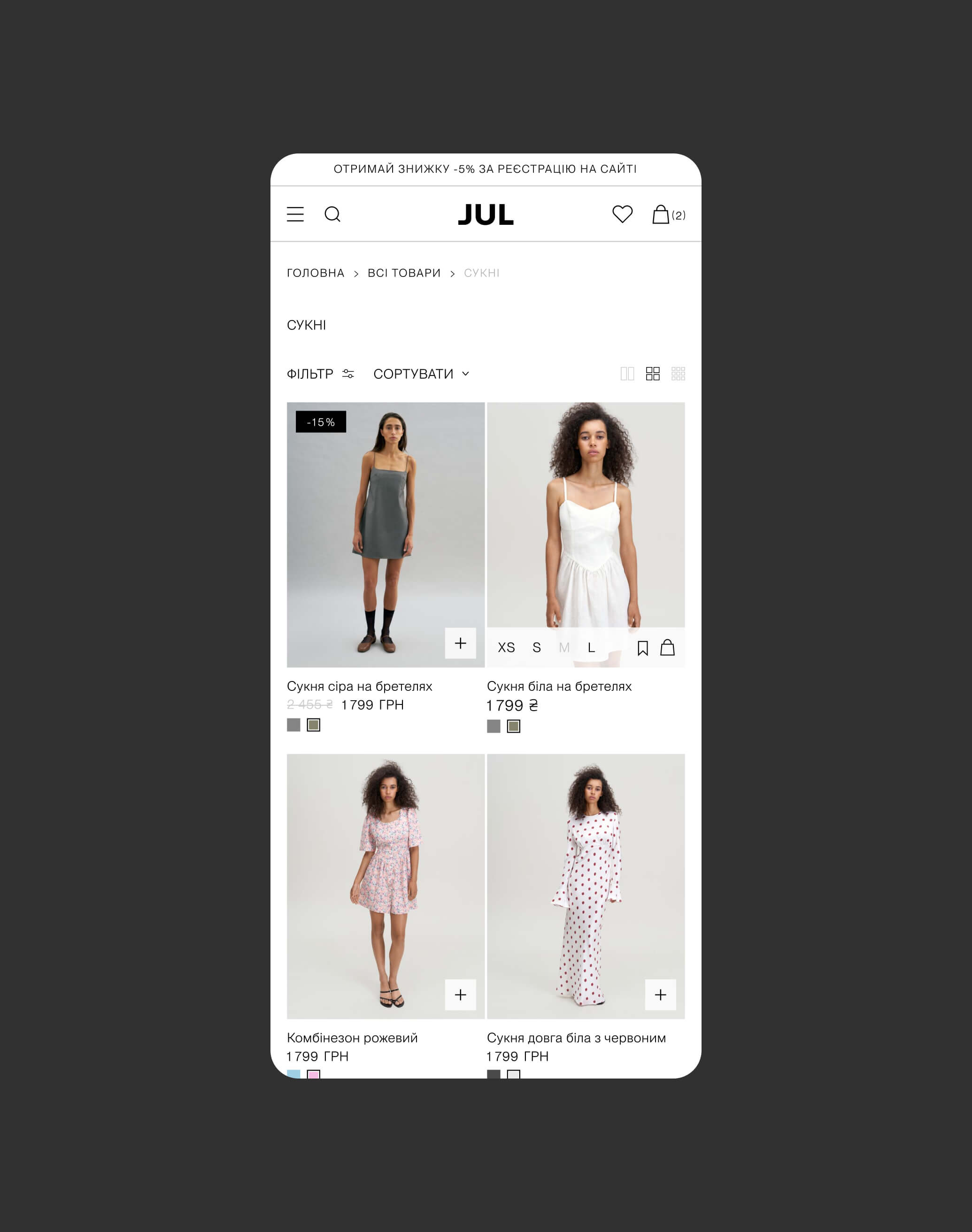Viewport: 972px width, 1232px height.
Task: Select size XS for the white dress
Action: click(x=506, y=648)
